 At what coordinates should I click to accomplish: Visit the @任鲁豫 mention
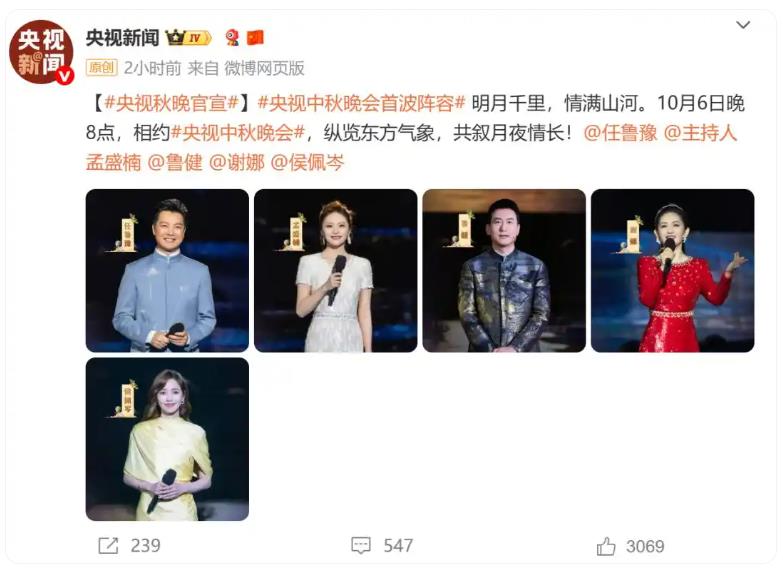(x=619, y=133)
